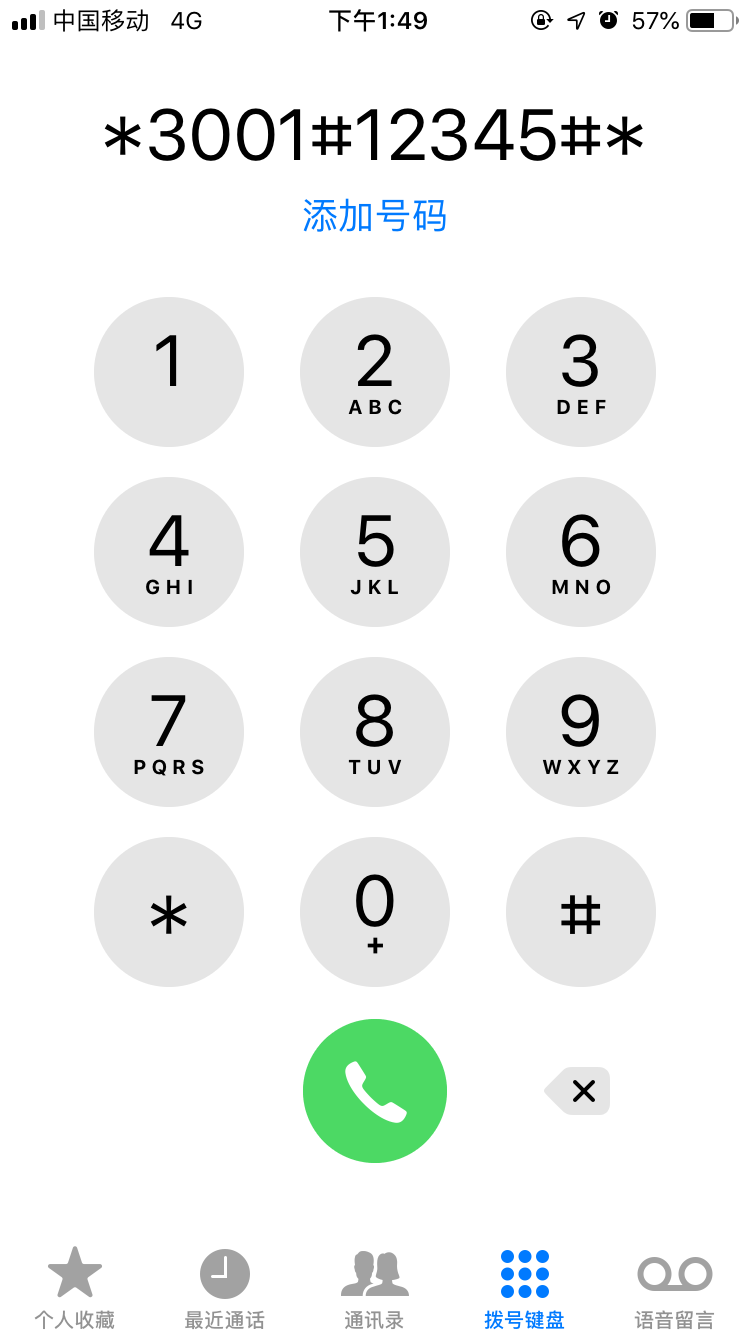Tap the 添加号码 link
This screenshot has height=1334, width=750.
374,216
